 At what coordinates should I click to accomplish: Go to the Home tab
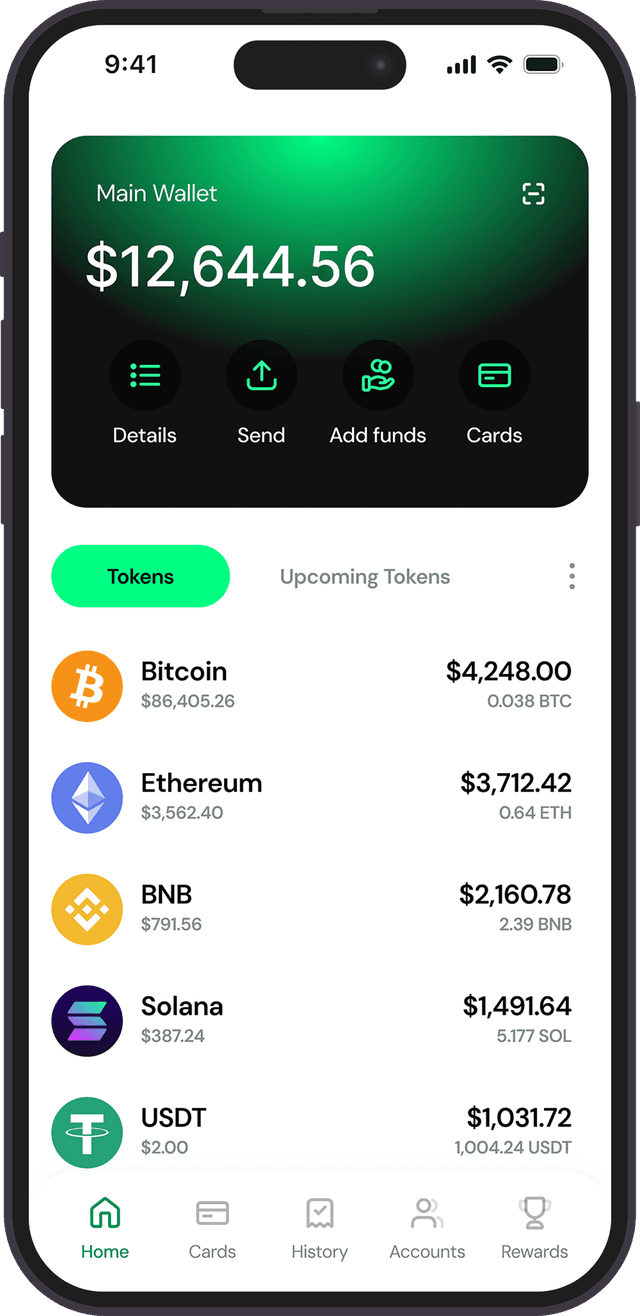(x=105, y=1229)
